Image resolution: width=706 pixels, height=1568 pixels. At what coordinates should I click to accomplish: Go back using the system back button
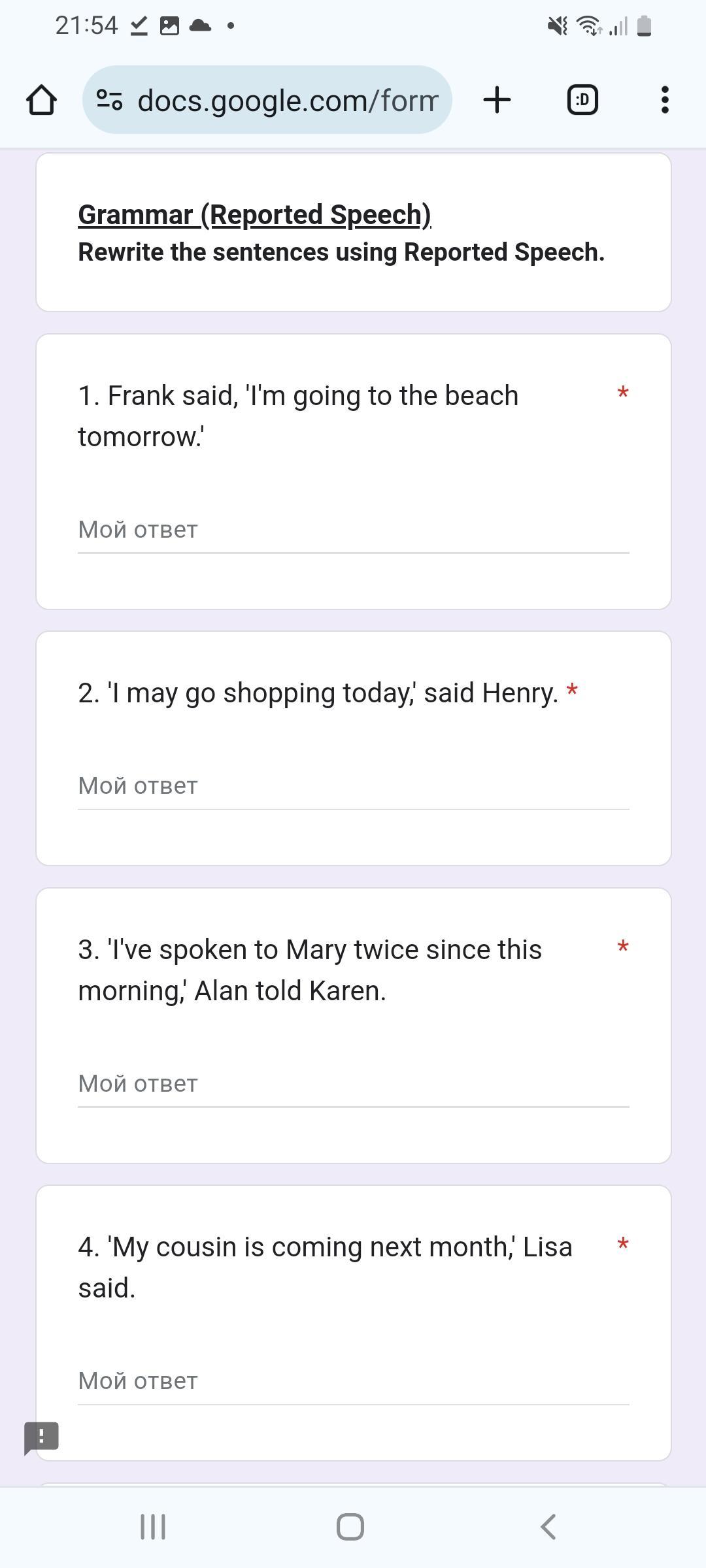point(548,1527)
